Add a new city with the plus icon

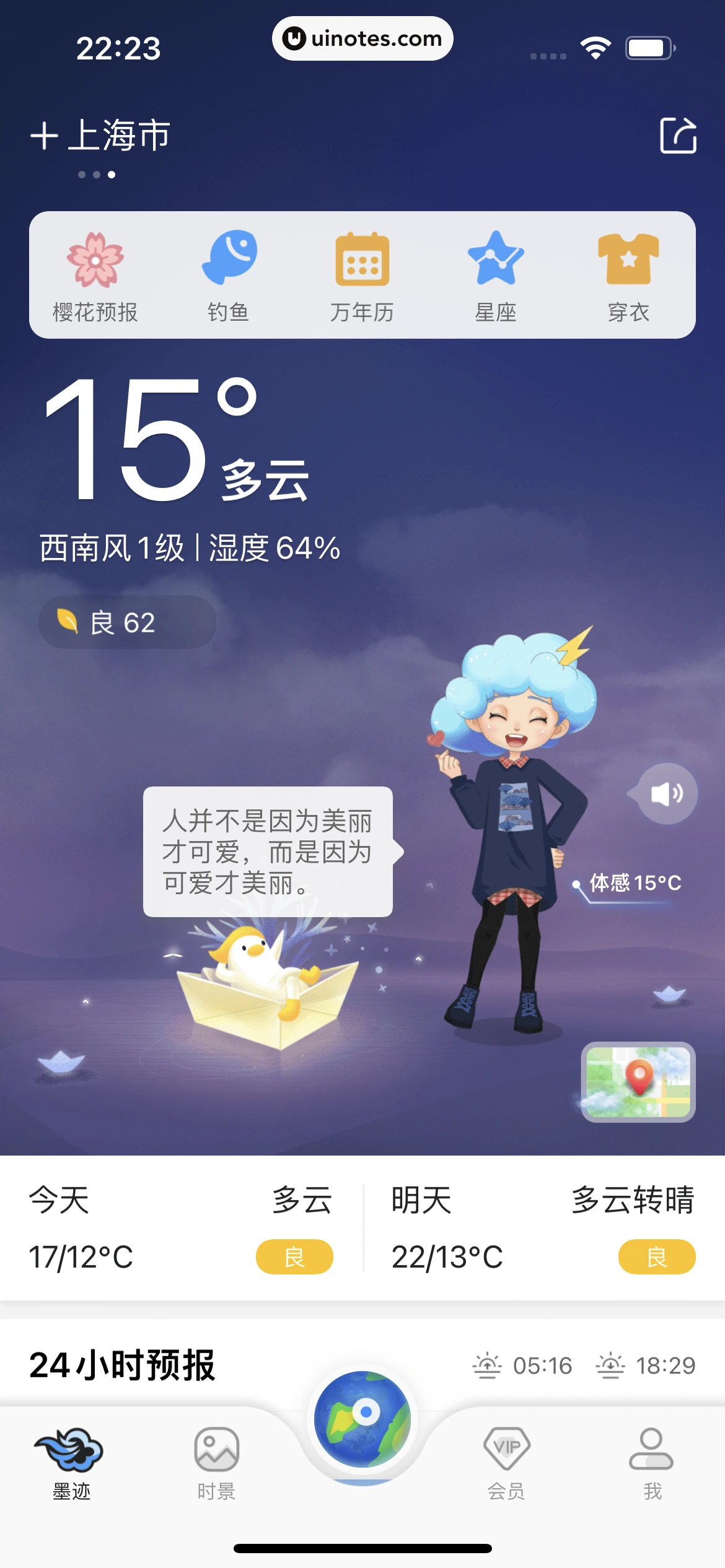pyautogui.click(x=43, y=135)
